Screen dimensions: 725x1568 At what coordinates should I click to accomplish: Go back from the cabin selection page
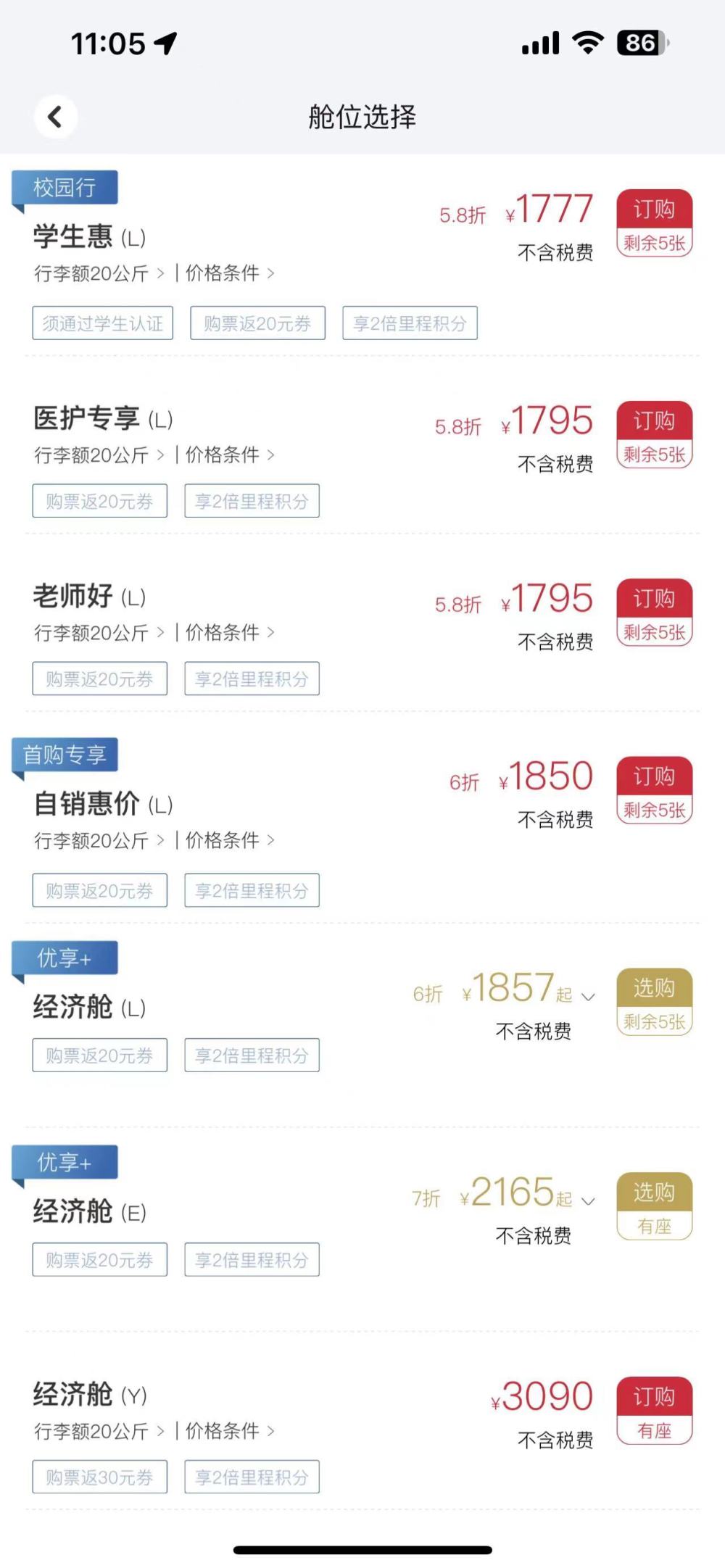click(55, 116)
